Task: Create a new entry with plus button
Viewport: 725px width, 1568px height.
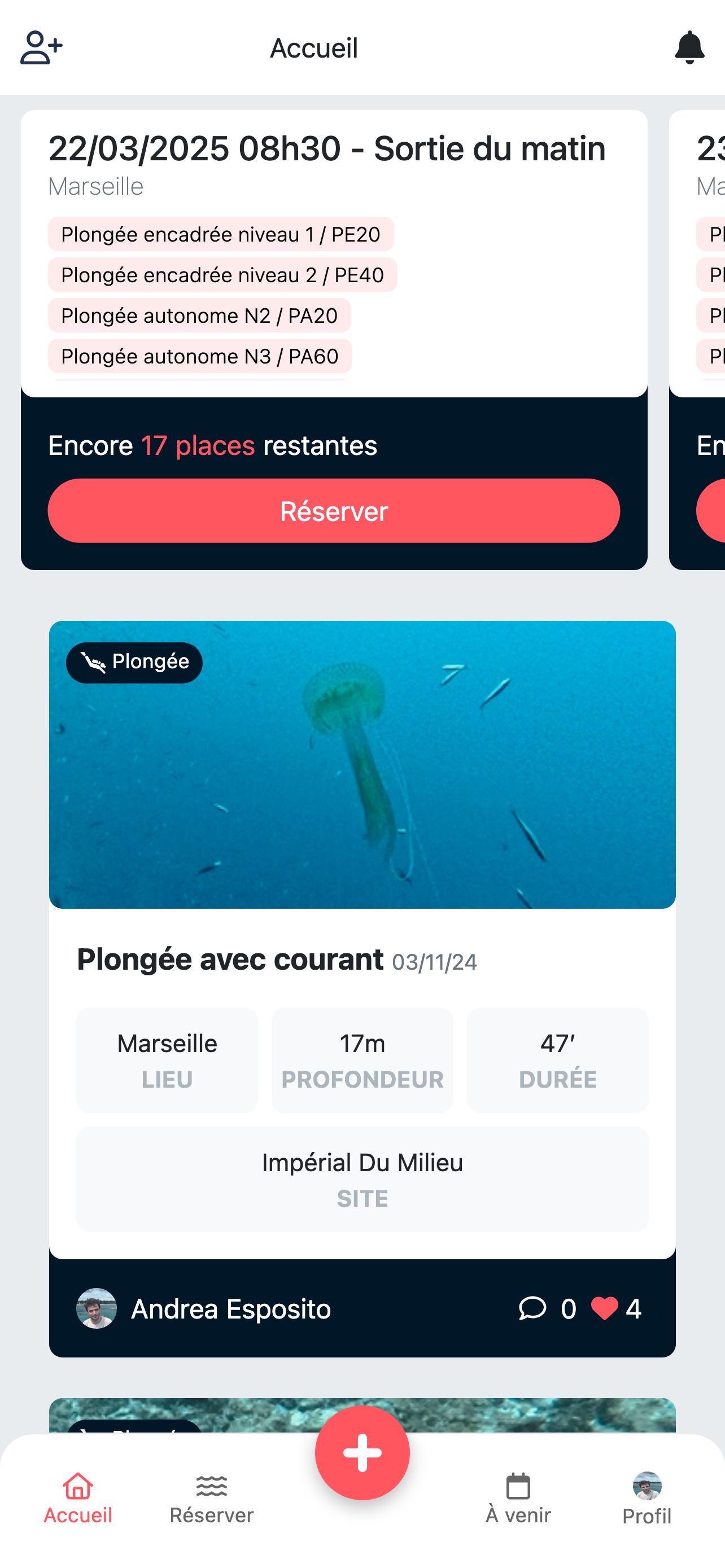Action: [x=362, y=1452]
